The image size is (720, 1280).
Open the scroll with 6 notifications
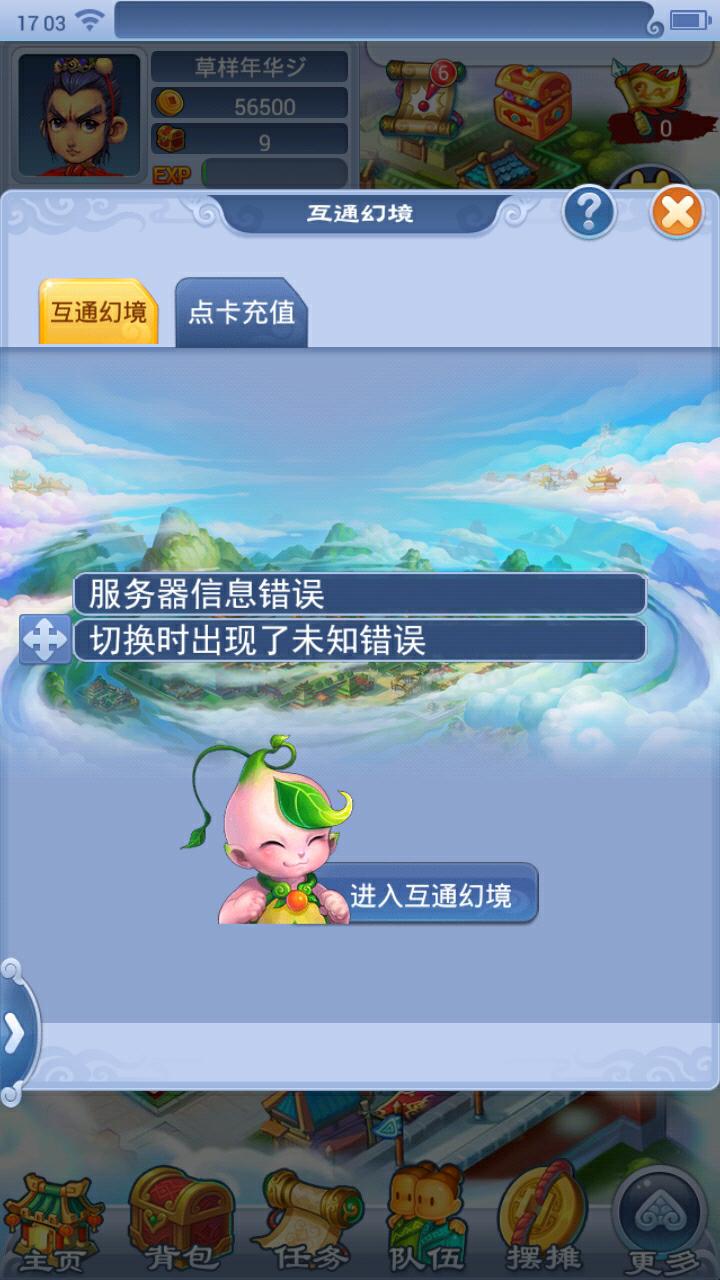(x=420, y=100)
